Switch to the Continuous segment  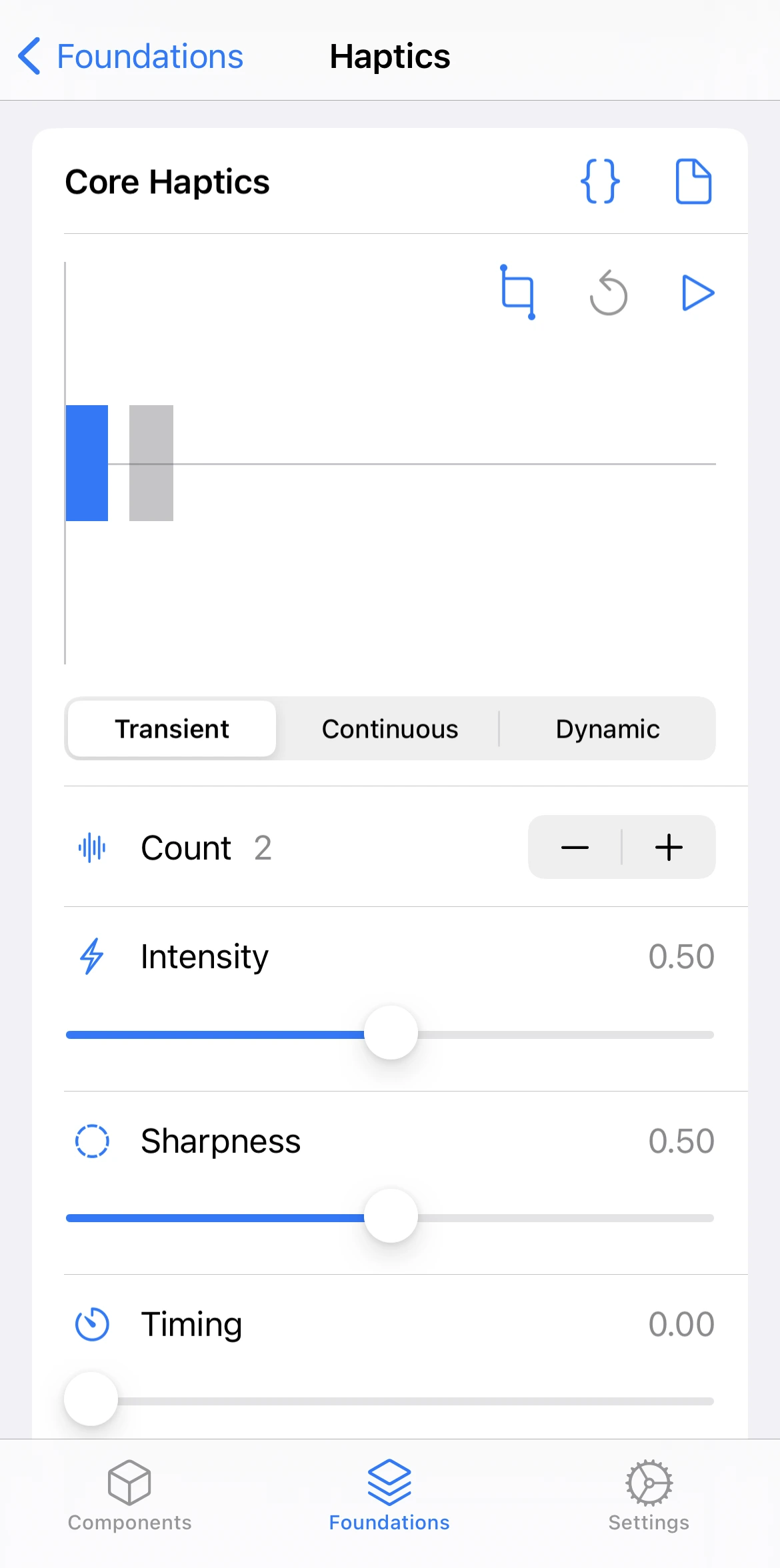pyautogui.click(x=390, y=728)
